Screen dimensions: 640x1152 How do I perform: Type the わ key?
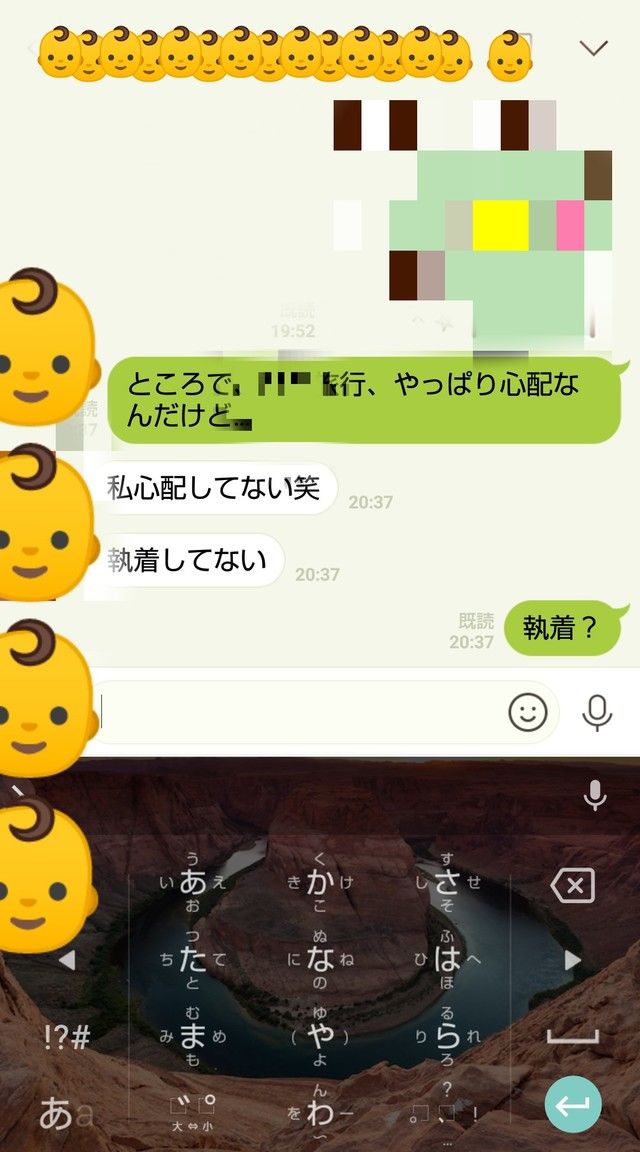pyautogui.click(x=320, y=1110)
